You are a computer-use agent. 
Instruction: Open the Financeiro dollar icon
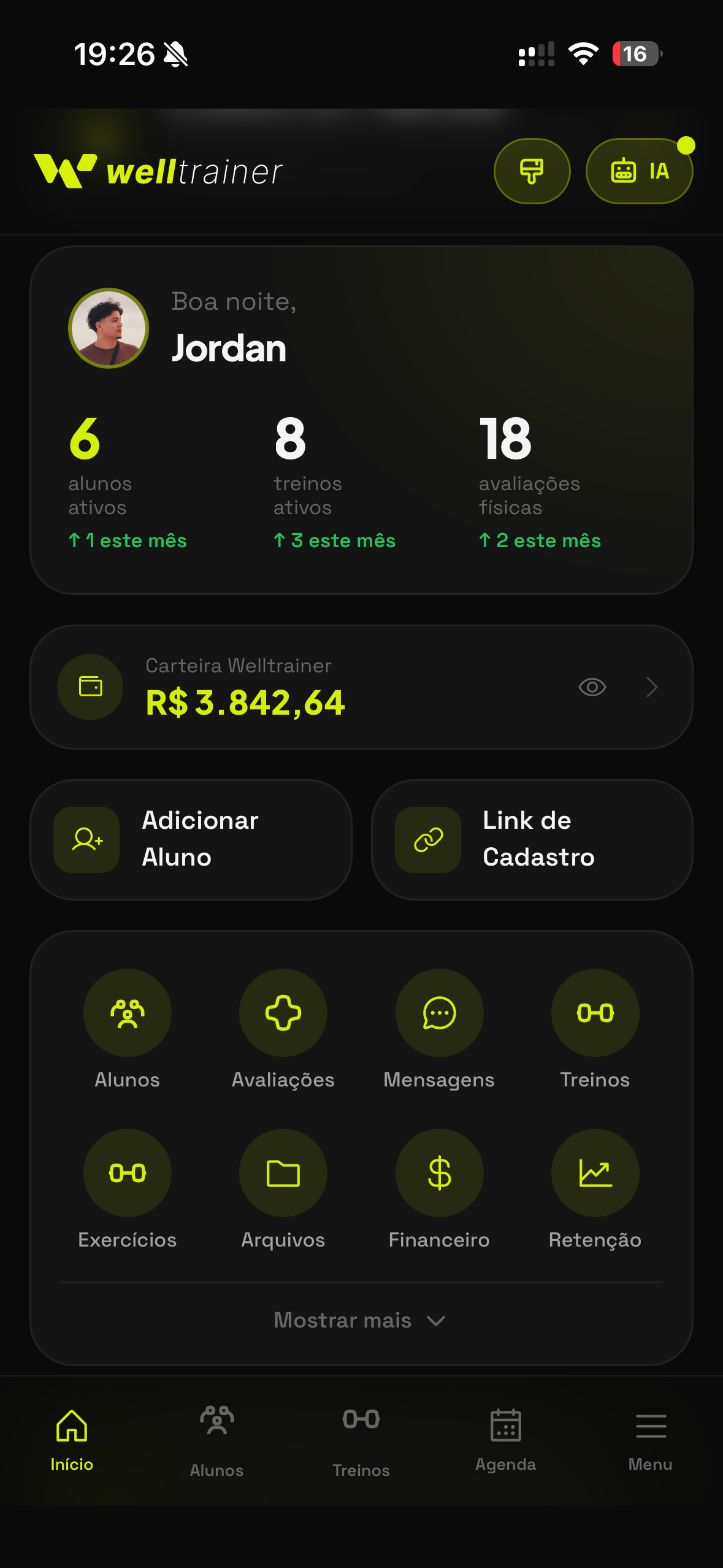click(439, 1172)
